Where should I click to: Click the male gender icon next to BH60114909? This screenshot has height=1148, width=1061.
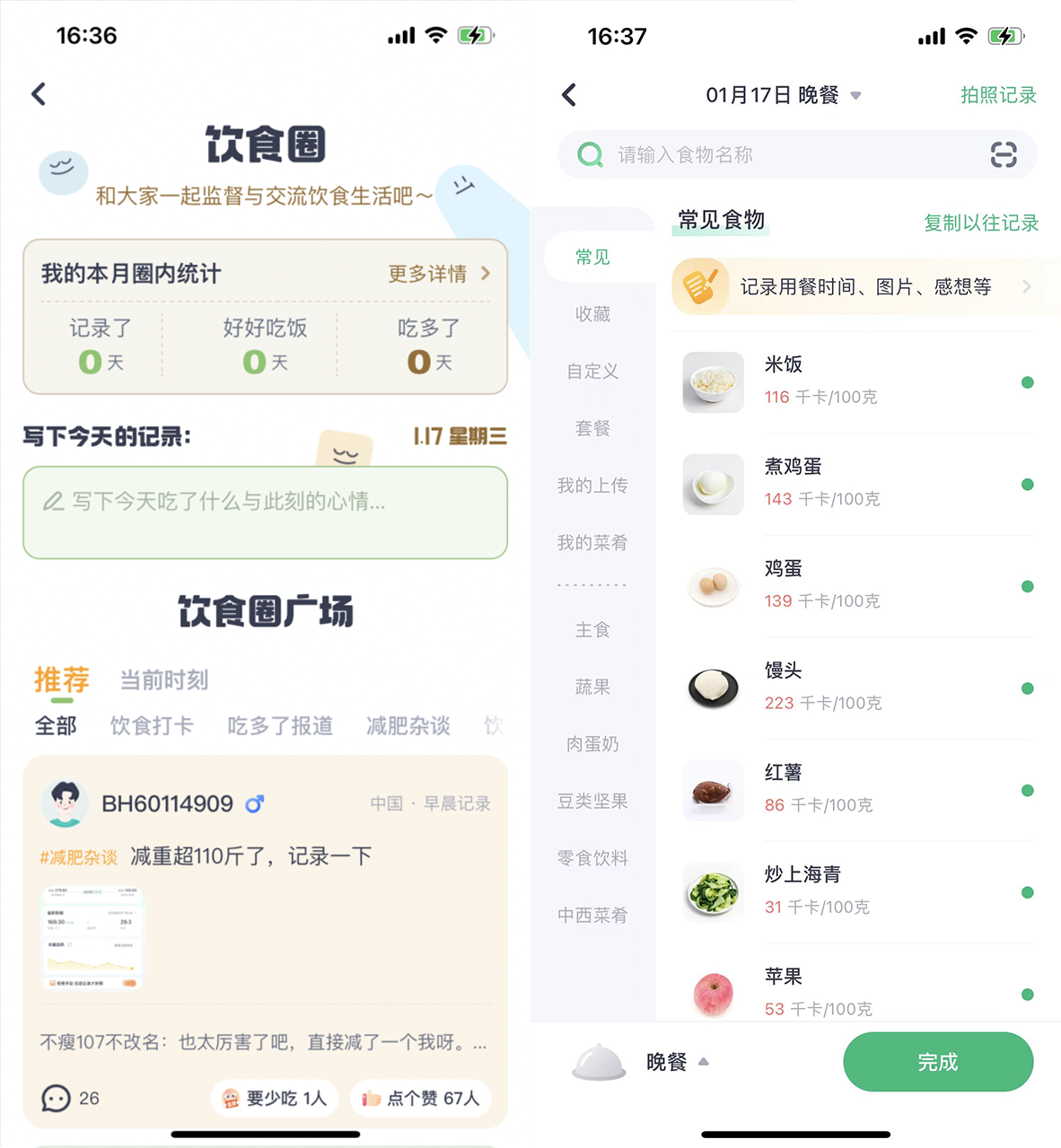(x=254, y=805)
